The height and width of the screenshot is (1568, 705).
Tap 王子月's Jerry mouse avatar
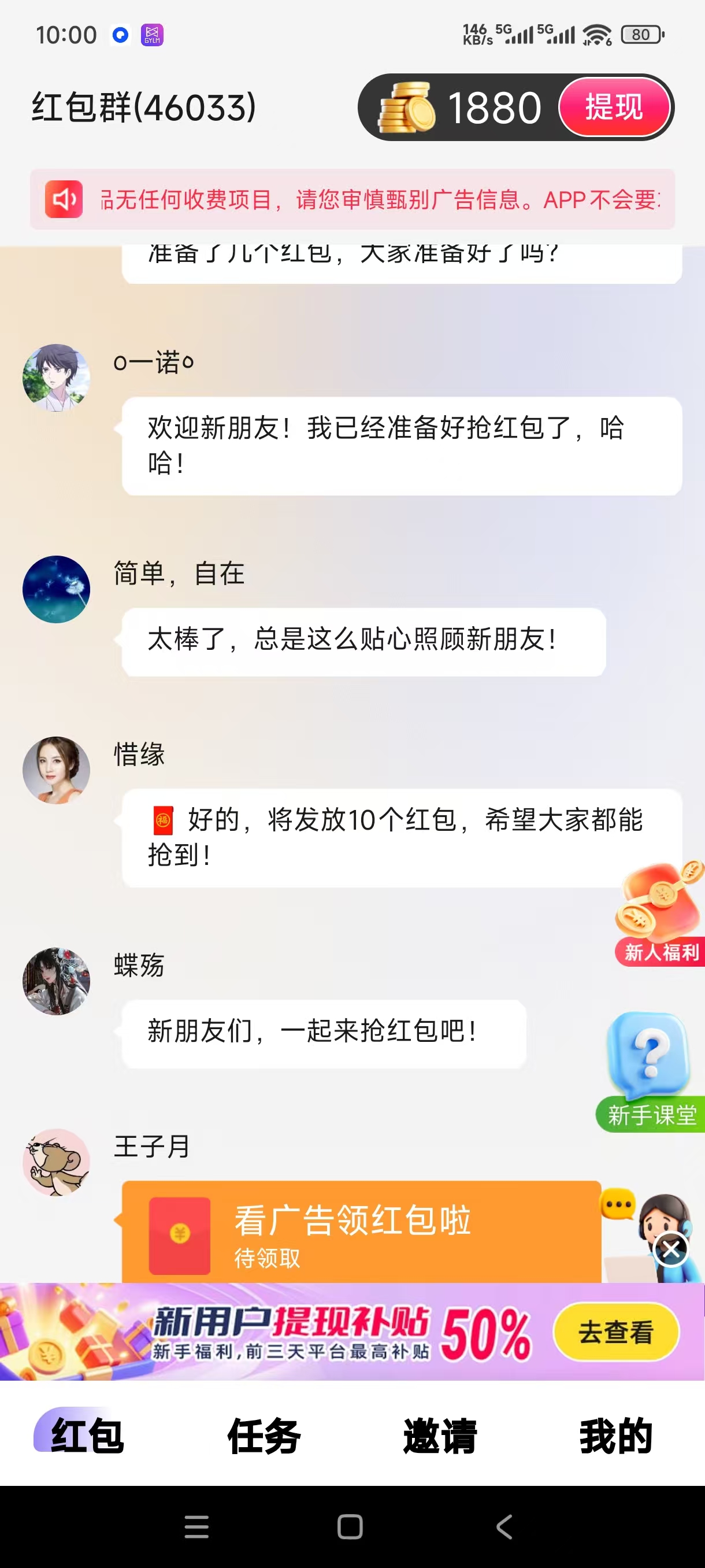point(56,1163)
